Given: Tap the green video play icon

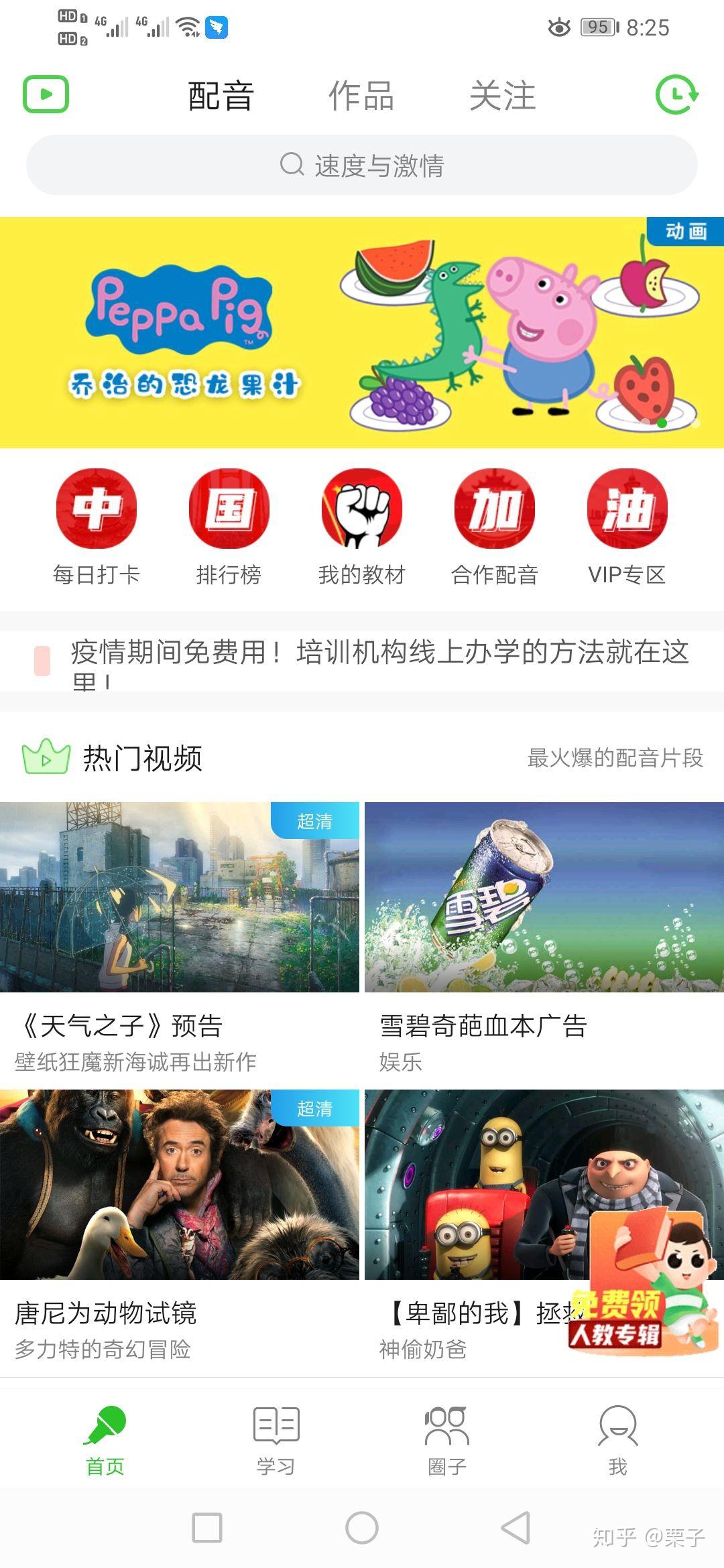Looking at the screenshot, I should 46,94.
